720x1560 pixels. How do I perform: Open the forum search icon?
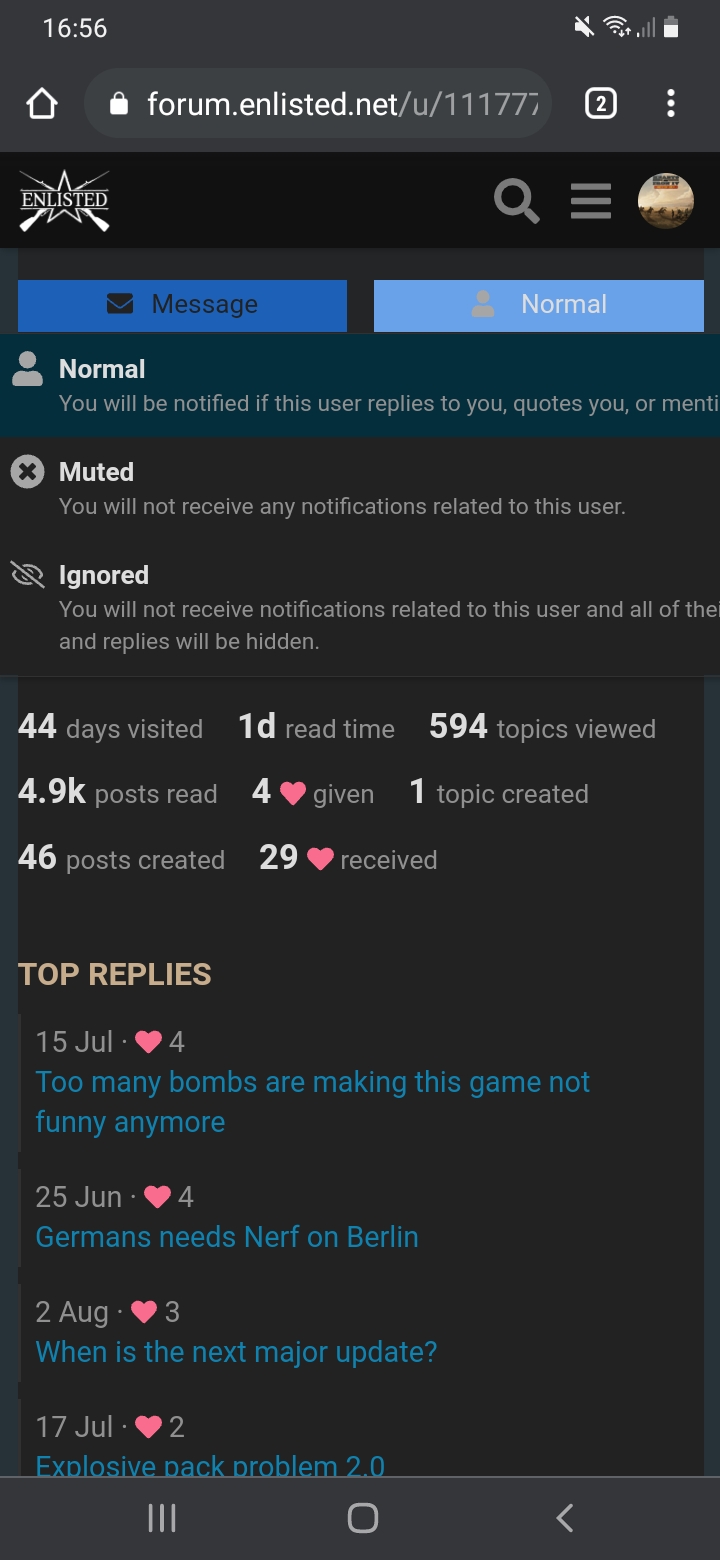517,201
